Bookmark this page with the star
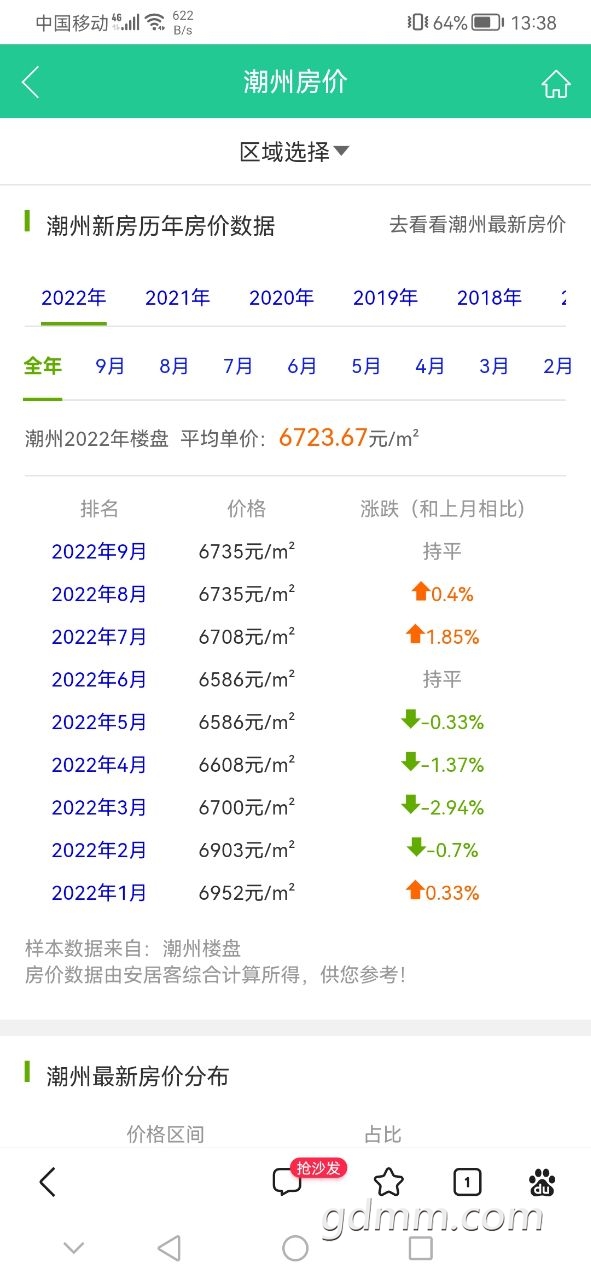This screenshot has width=591, height=1280. pyautogui.click(x=388, y=1183)
